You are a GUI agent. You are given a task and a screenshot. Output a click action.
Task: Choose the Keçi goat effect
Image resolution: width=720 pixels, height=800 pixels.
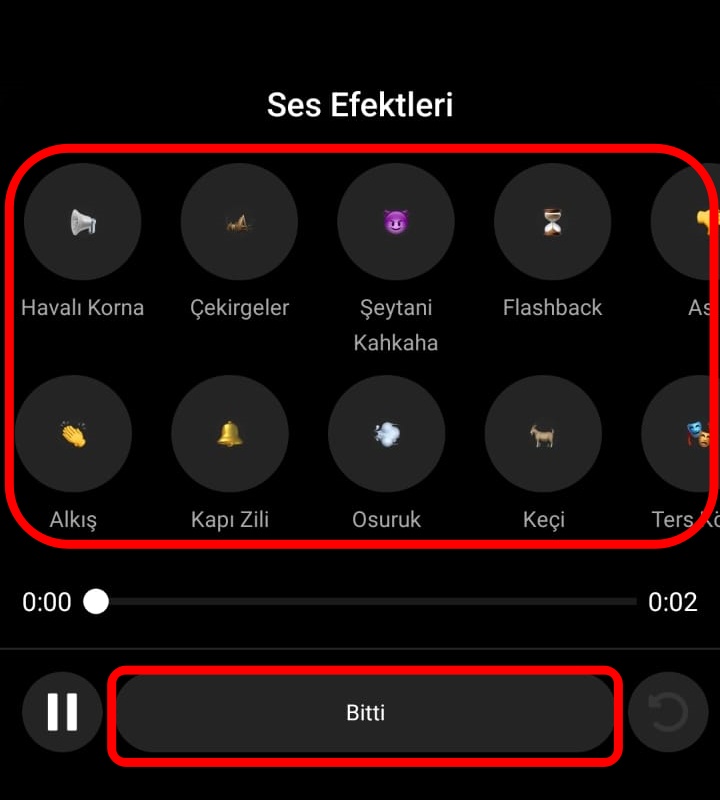(x=543, y=432)
